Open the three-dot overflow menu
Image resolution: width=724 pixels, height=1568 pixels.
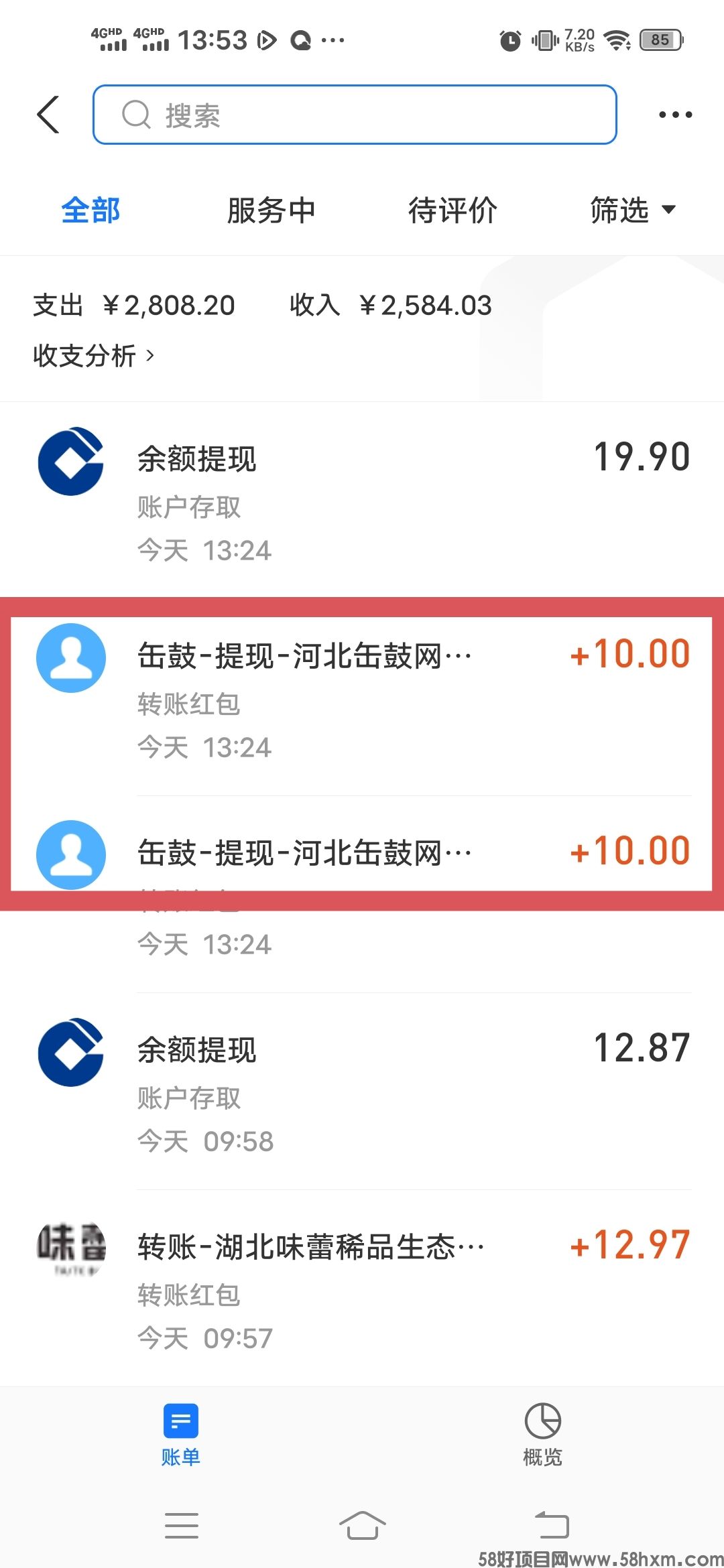point(674,115)
